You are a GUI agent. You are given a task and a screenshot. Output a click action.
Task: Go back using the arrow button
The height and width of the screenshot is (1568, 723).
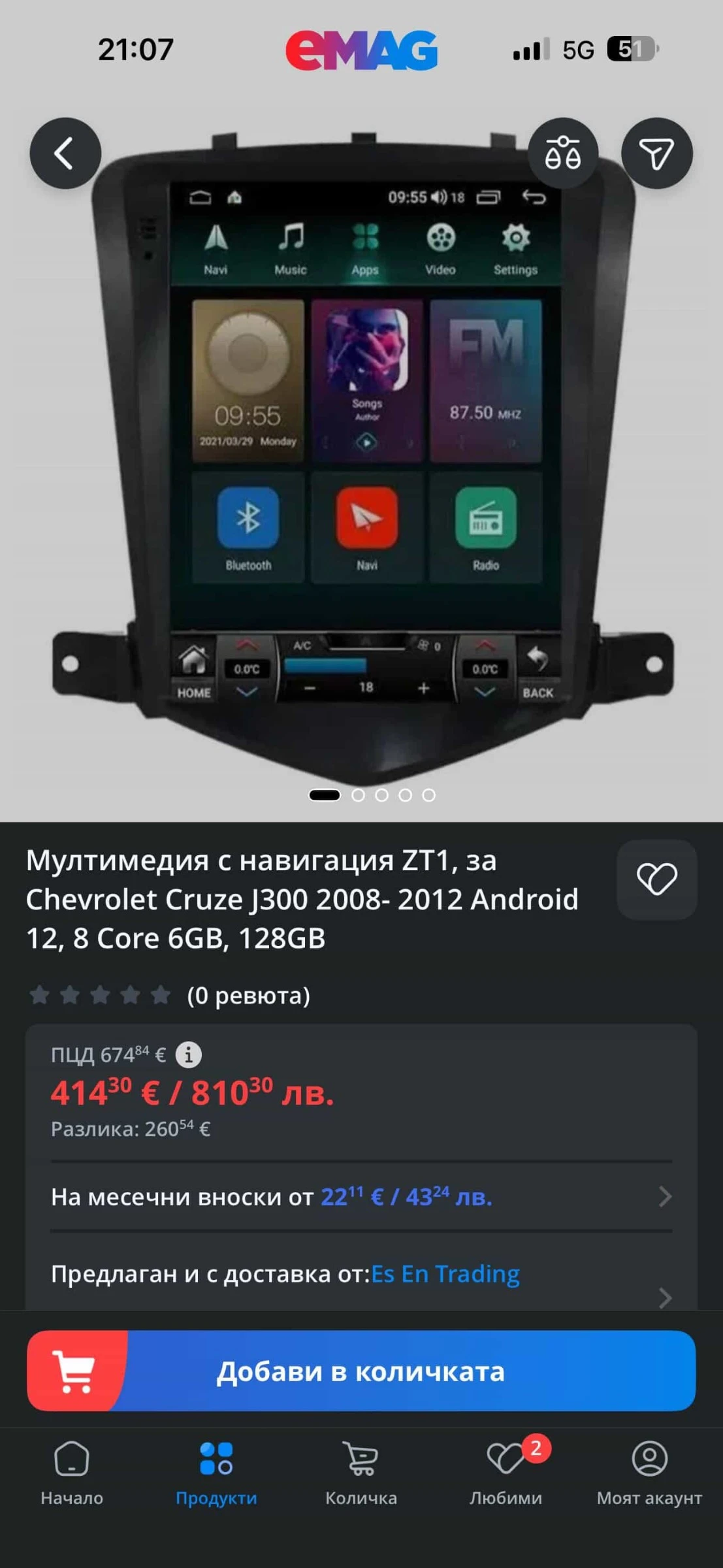click(65, 154)
